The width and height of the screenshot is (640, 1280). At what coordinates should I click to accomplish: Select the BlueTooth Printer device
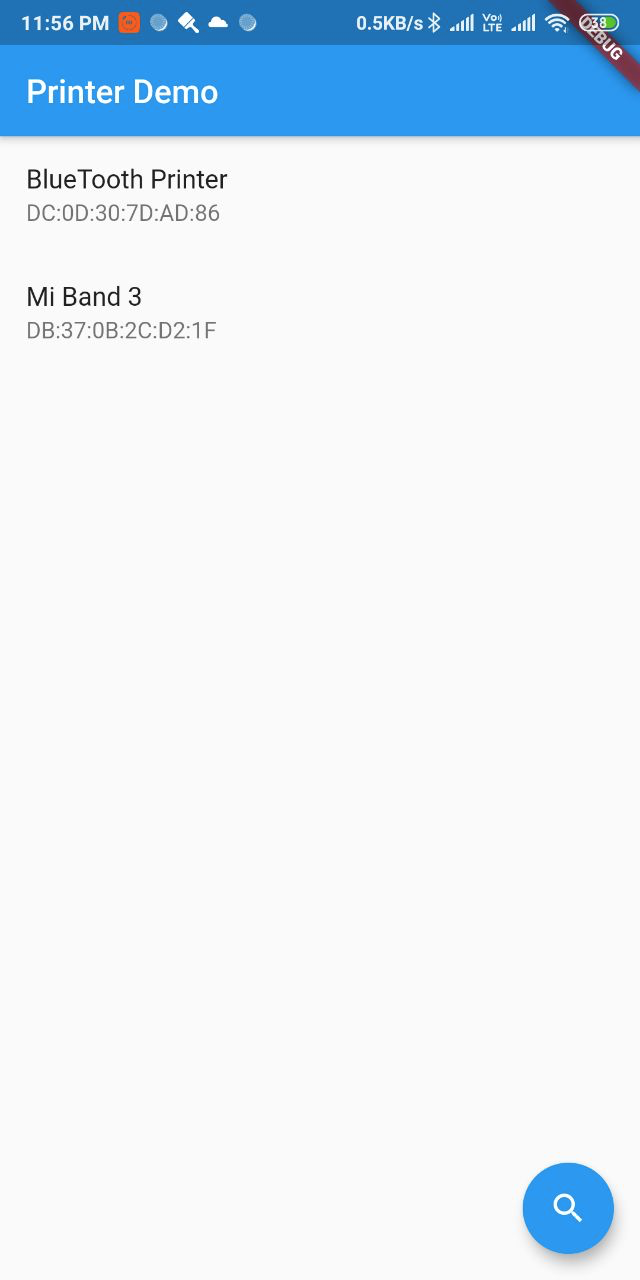[320, 195]
